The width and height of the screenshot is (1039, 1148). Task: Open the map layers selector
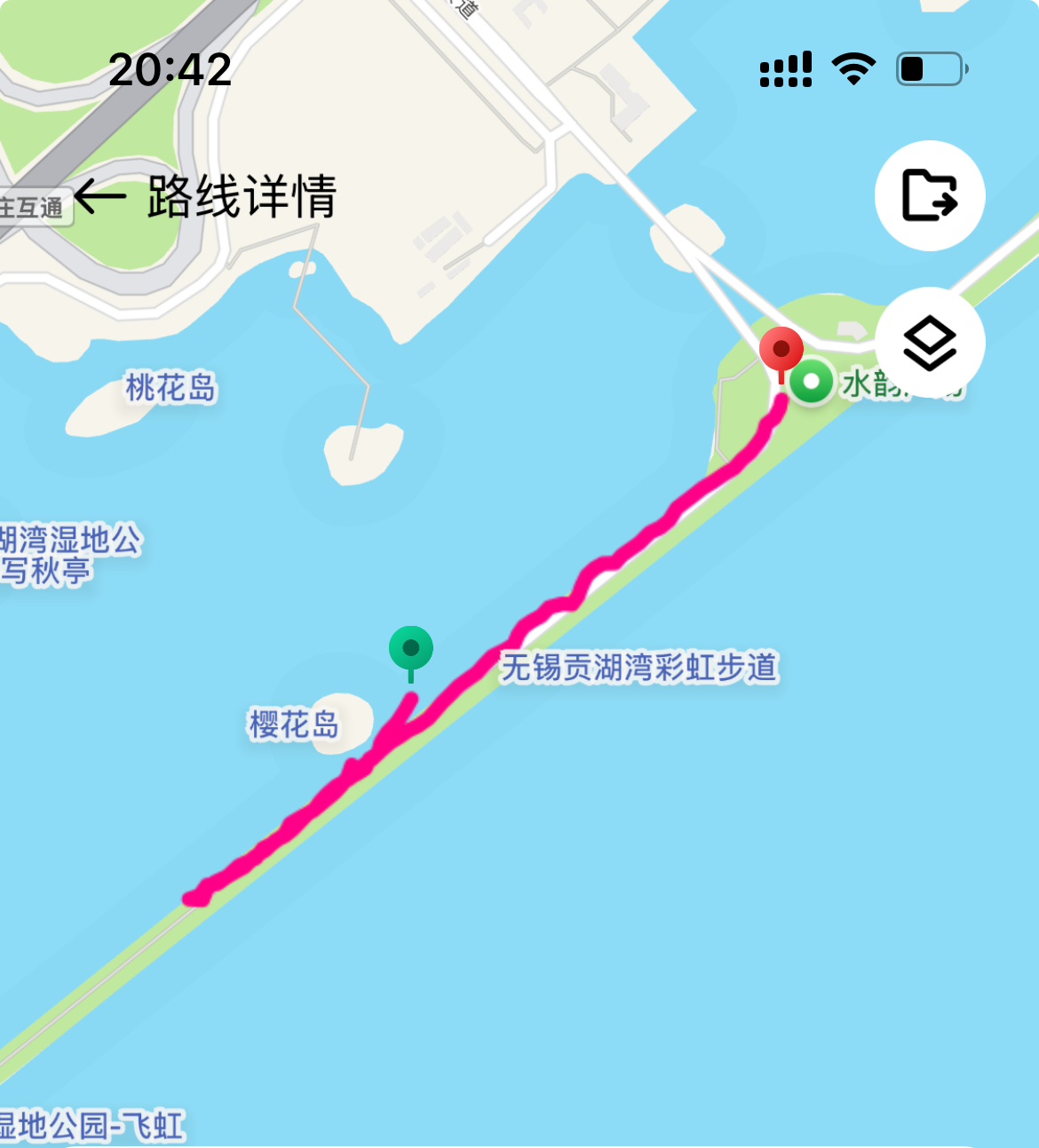coord(929,343)
